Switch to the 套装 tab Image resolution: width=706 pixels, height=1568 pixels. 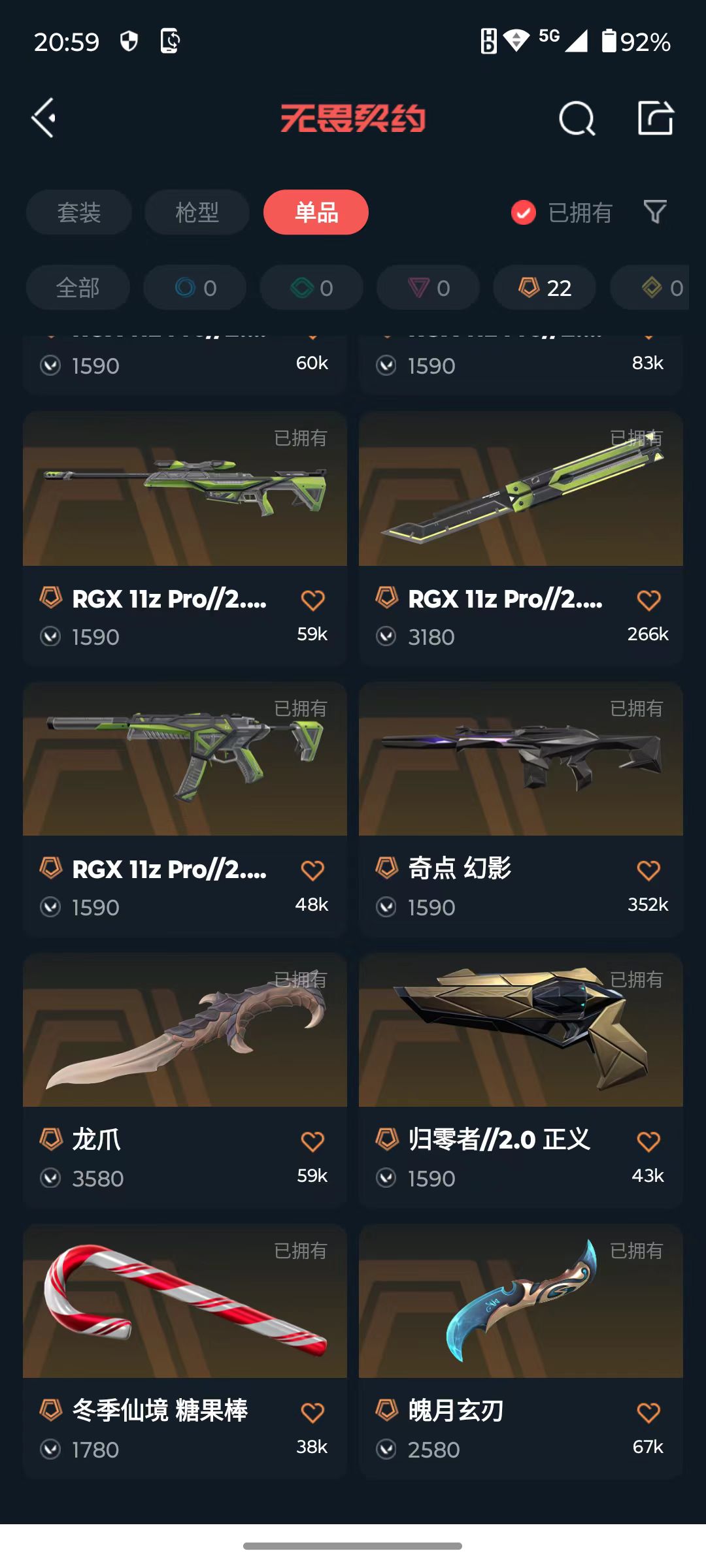(x=79, y=212)
